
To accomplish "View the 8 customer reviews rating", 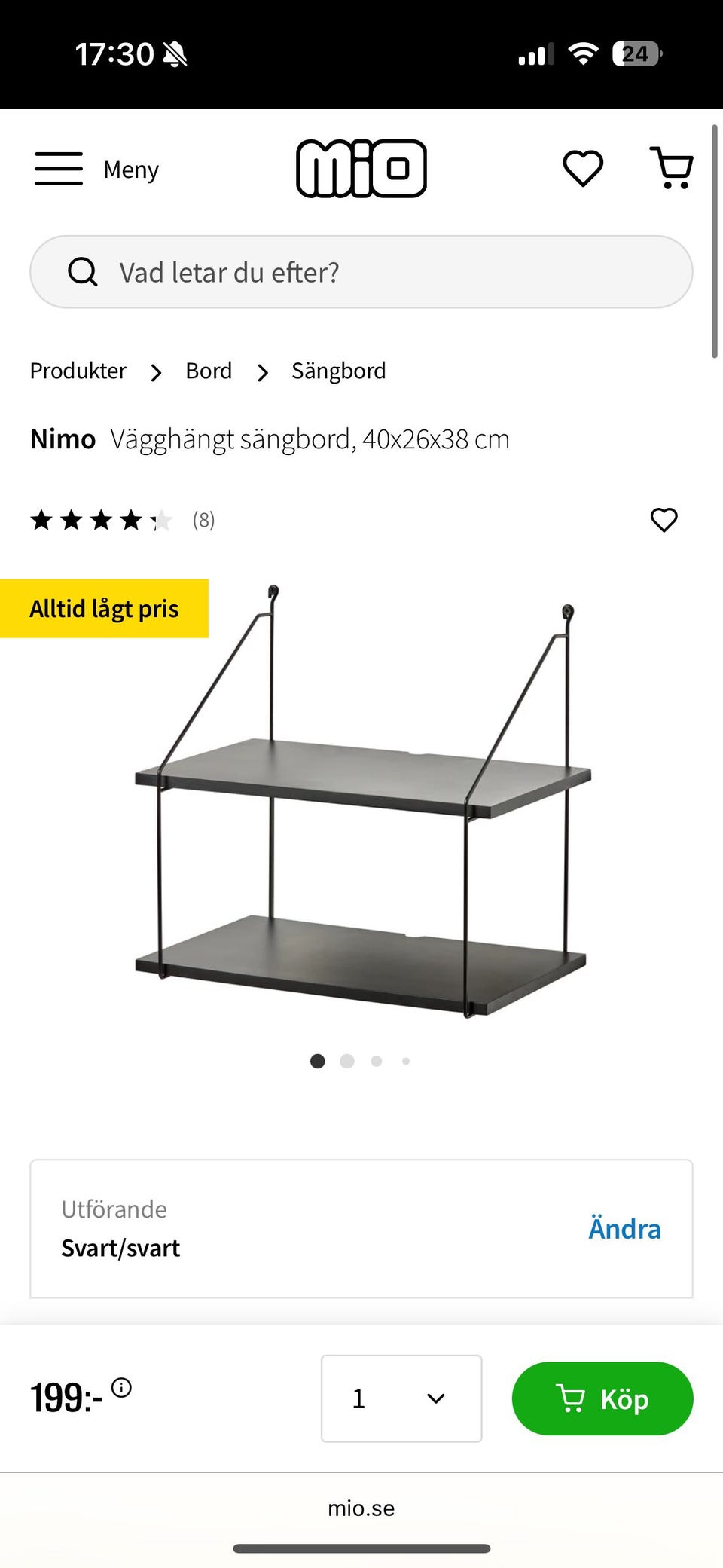I will (x=123, y=520).
